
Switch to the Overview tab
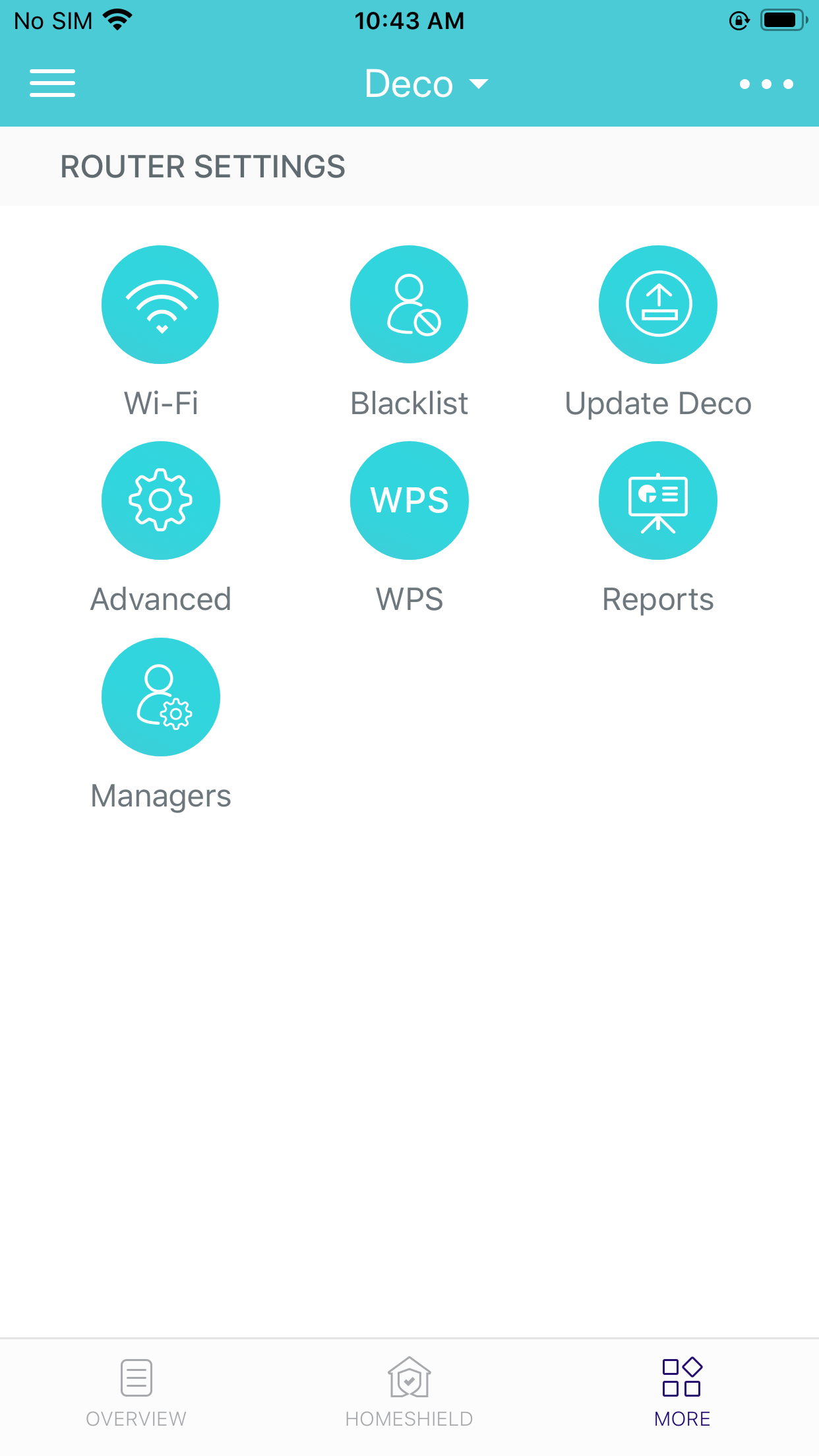(136, 1392)
